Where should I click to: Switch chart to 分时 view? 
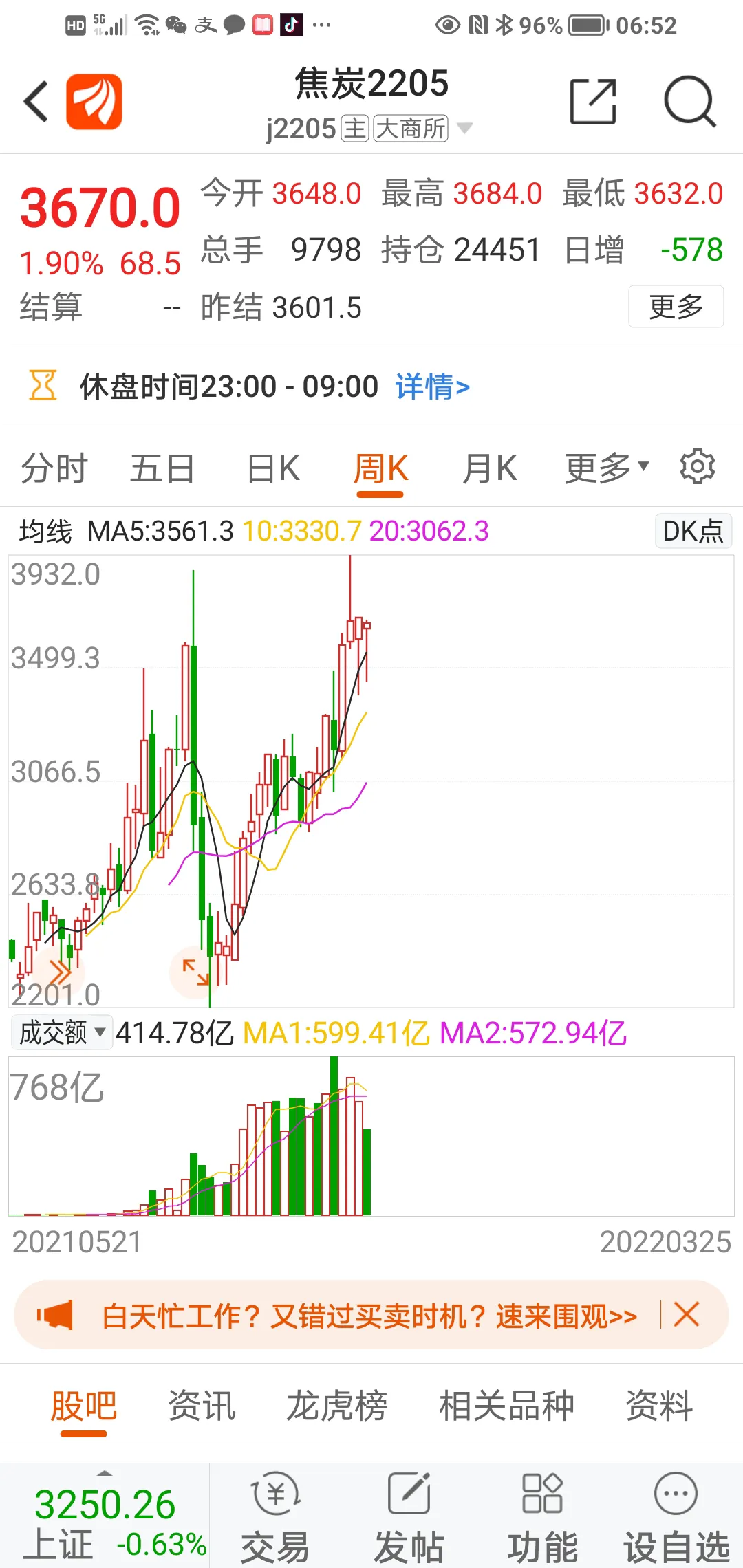tap(54, 469)
